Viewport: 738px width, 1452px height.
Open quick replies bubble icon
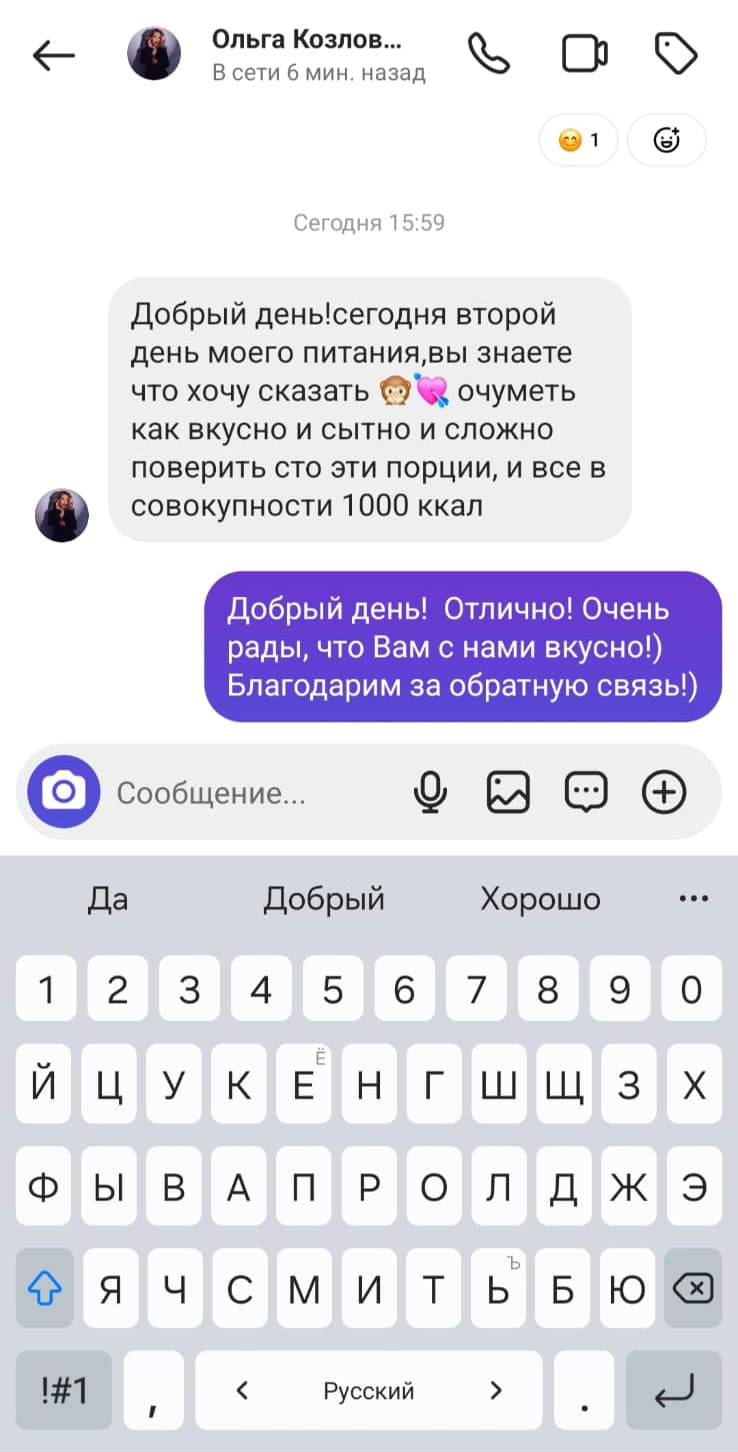586,793
